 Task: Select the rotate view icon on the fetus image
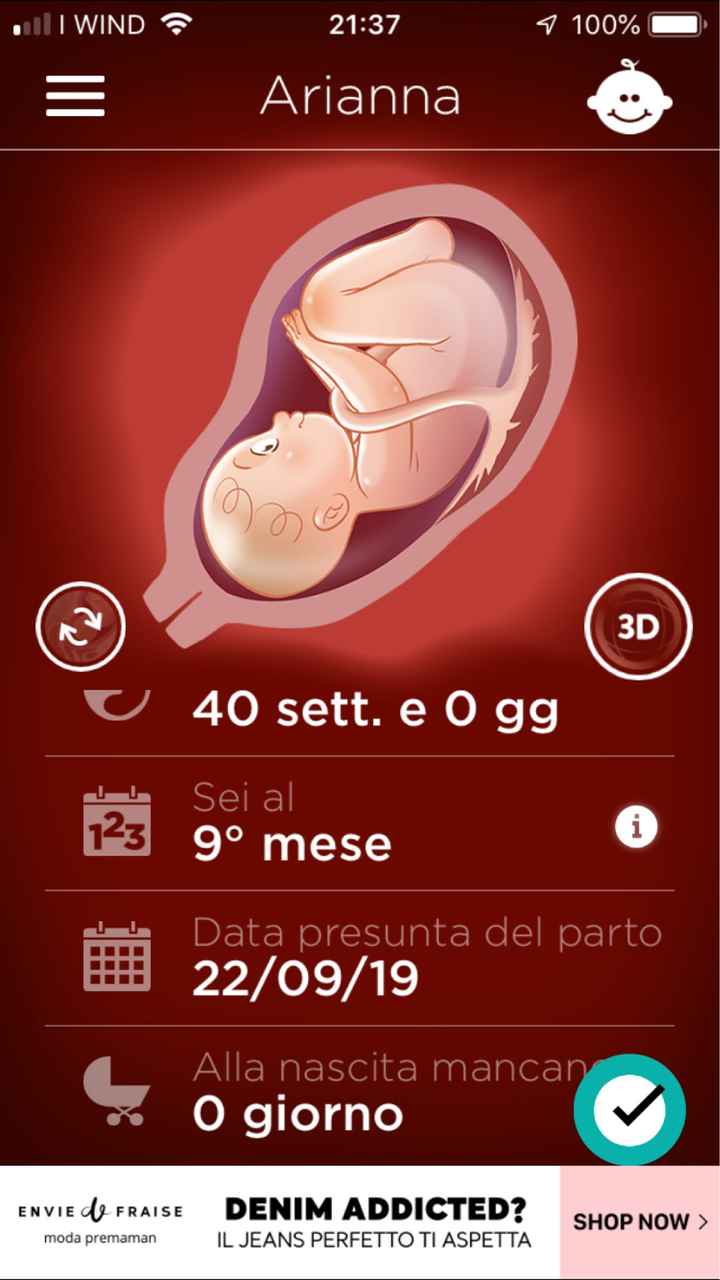[x=80, y=625]
